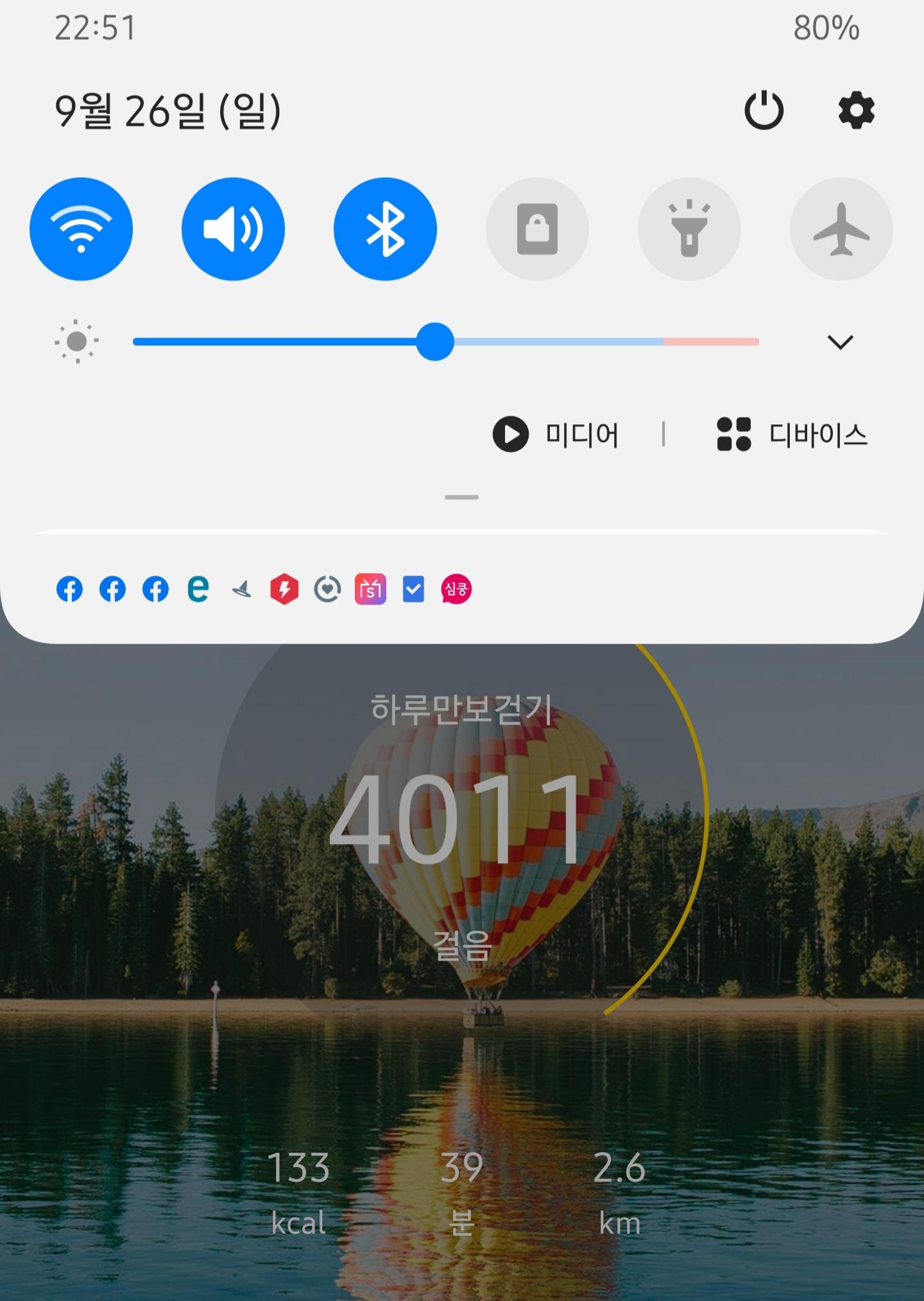Enable airplane mode
924x1301 pixels.
pos(841,229)
